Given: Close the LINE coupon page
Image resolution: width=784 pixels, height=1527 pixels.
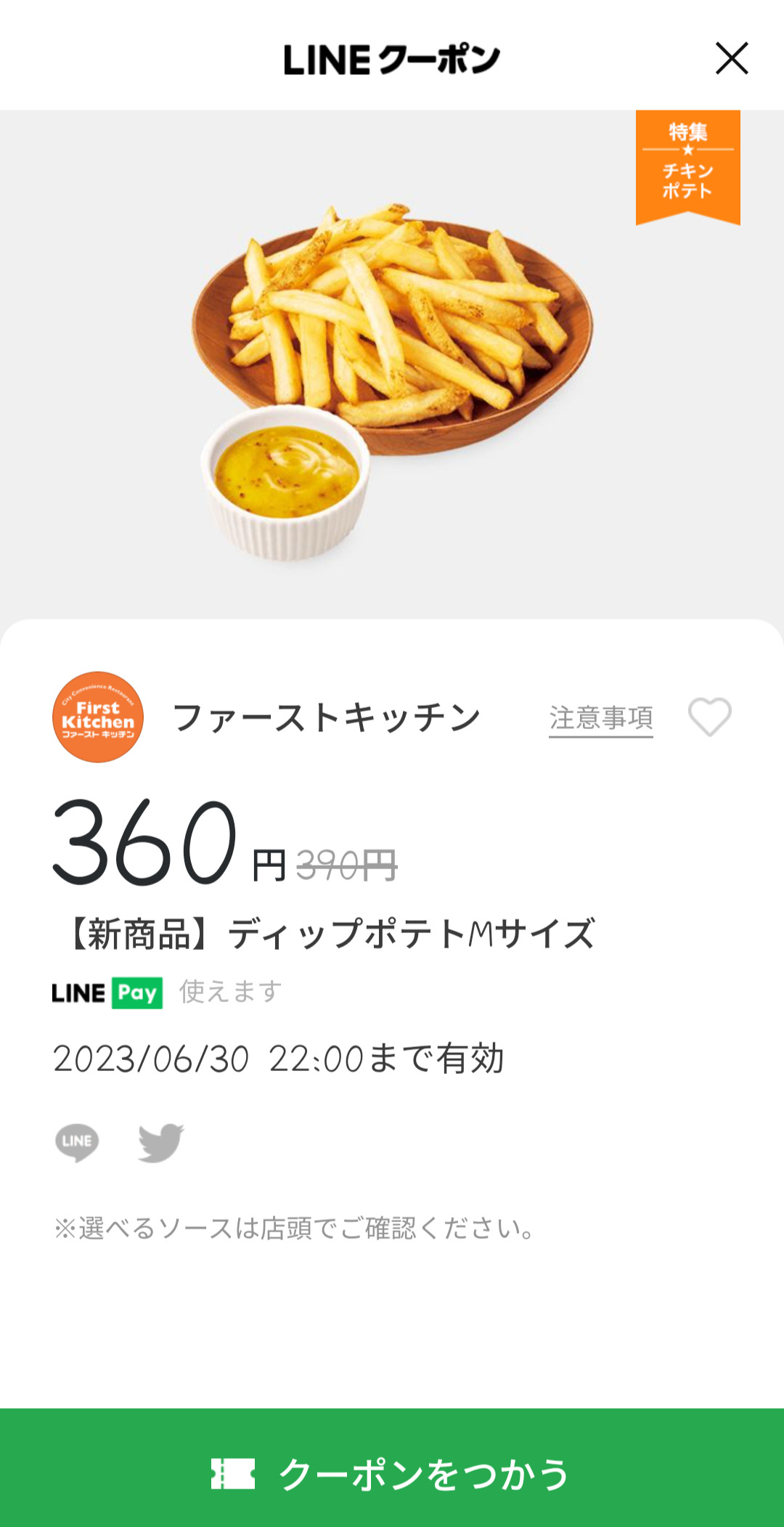Looking at the screenshot, I should coord(731,59).
